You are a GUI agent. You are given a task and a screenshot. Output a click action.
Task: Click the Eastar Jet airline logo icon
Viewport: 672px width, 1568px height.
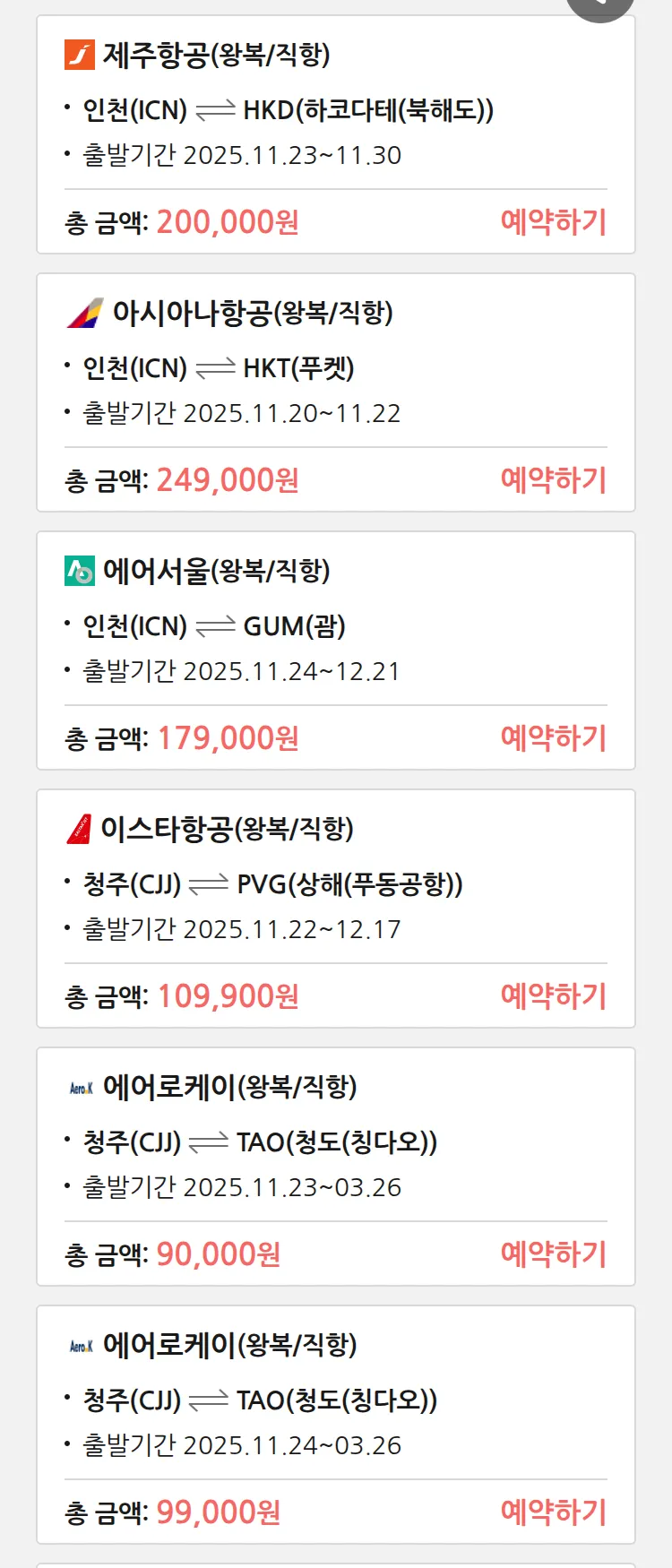tap(79, 828)
